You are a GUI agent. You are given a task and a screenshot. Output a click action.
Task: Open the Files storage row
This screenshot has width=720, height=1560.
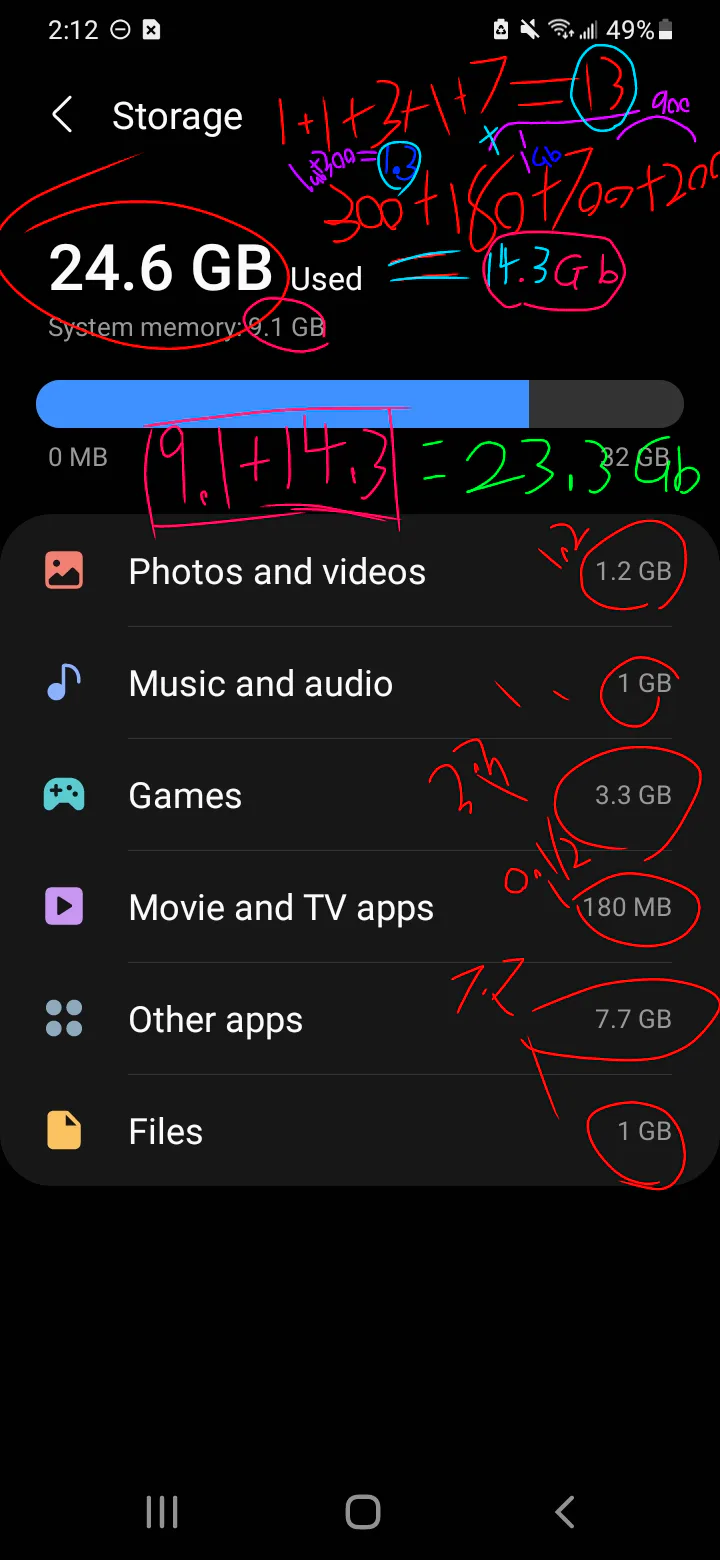pos(166,1132)
